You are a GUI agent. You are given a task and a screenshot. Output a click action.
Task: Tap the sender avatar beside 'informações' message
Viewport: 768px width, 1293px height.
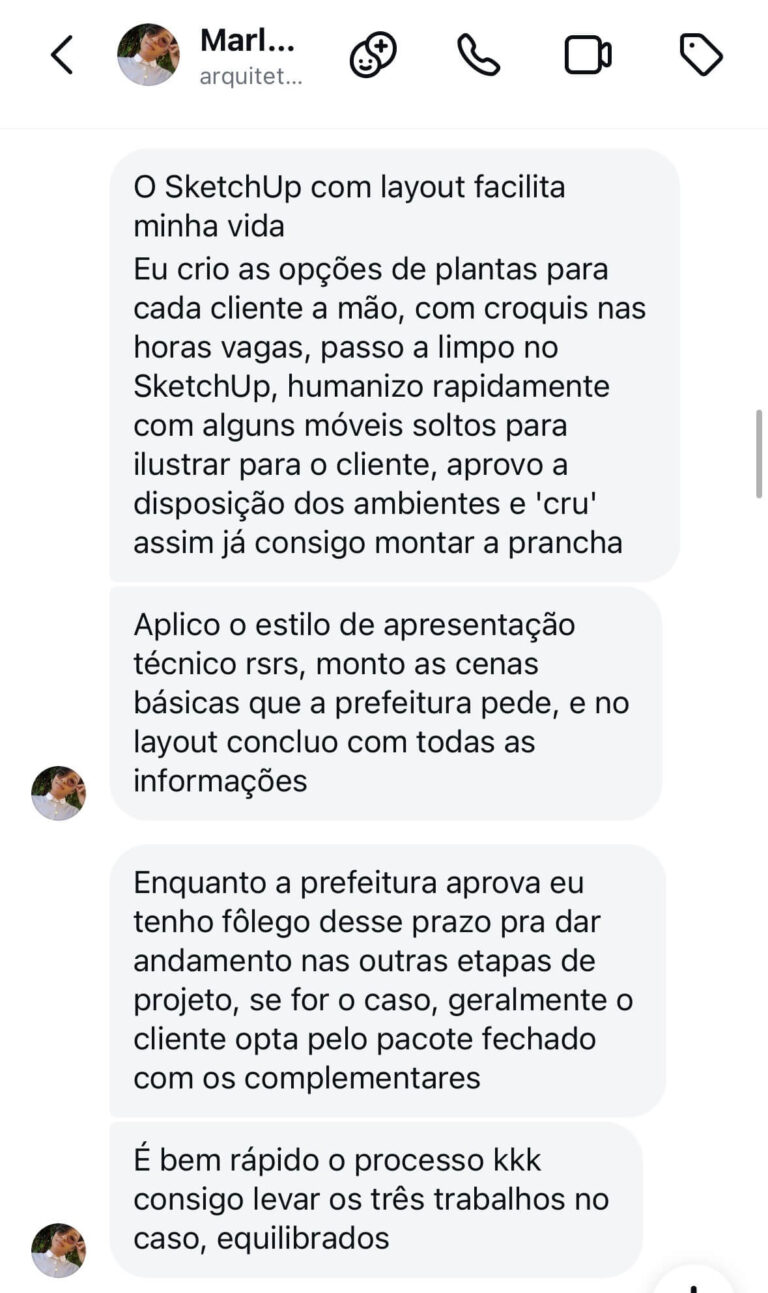58,793
